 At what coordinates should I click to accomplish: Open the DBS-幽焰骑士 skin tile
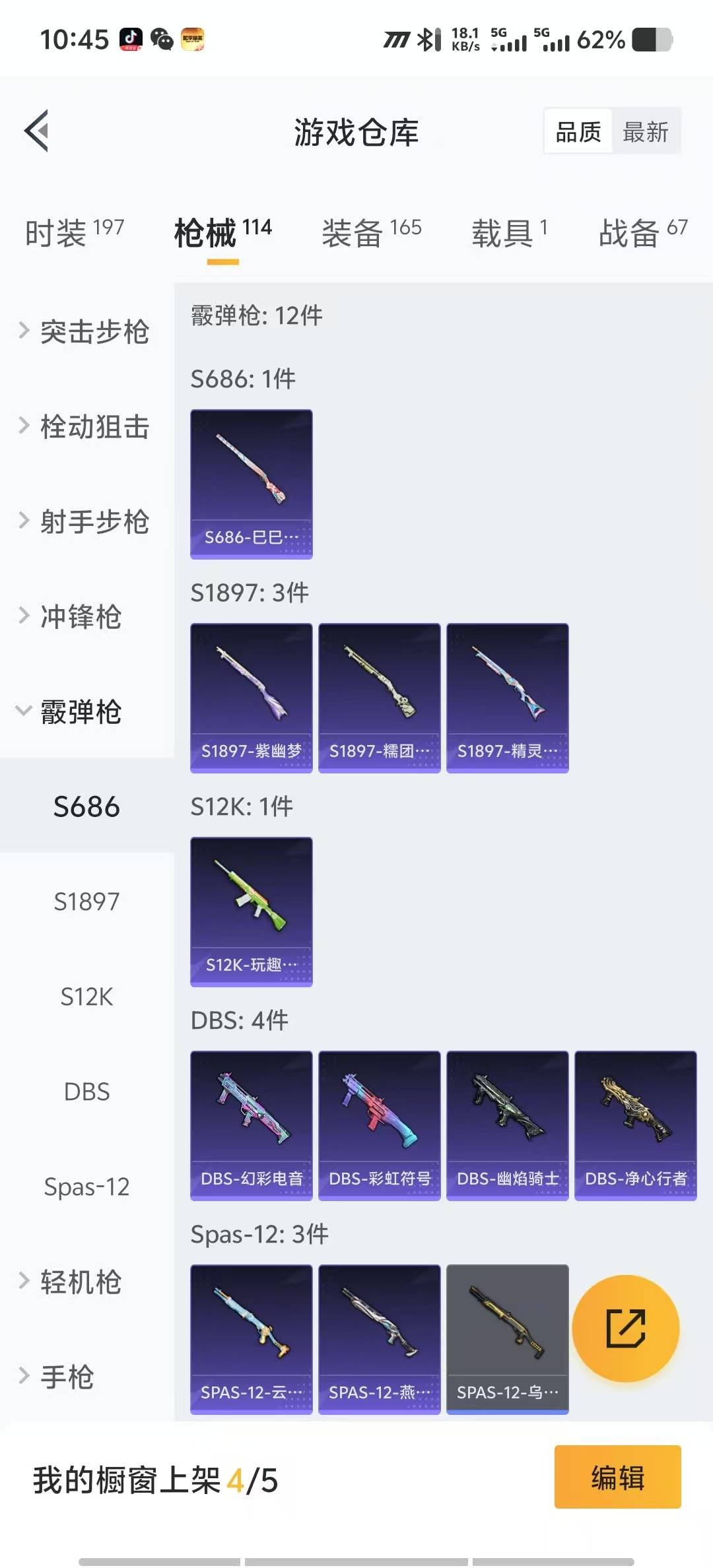(507, 1125)
